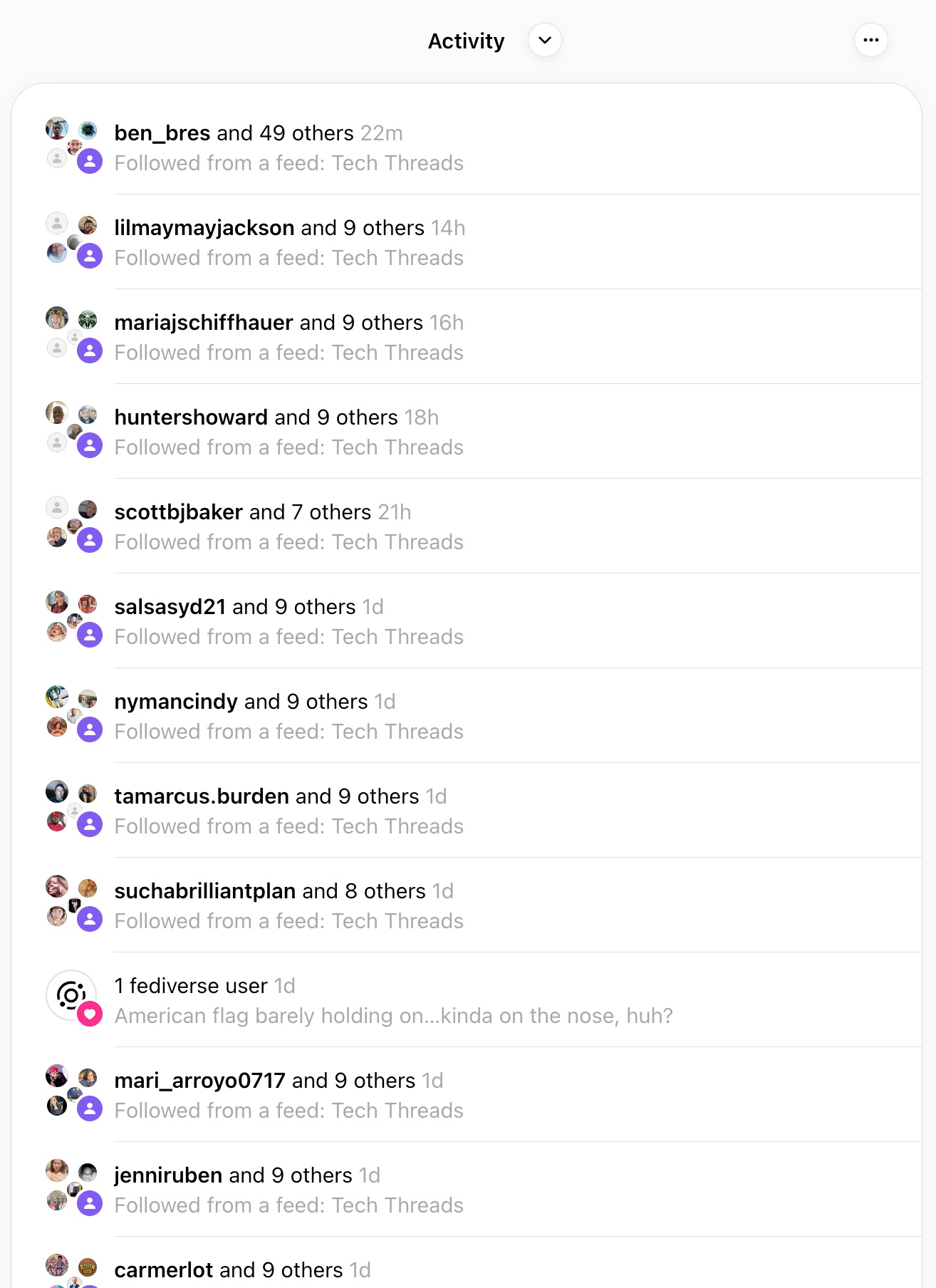
Task: Open the carmerlot follow notification
Action: [x=242, y=1270]
